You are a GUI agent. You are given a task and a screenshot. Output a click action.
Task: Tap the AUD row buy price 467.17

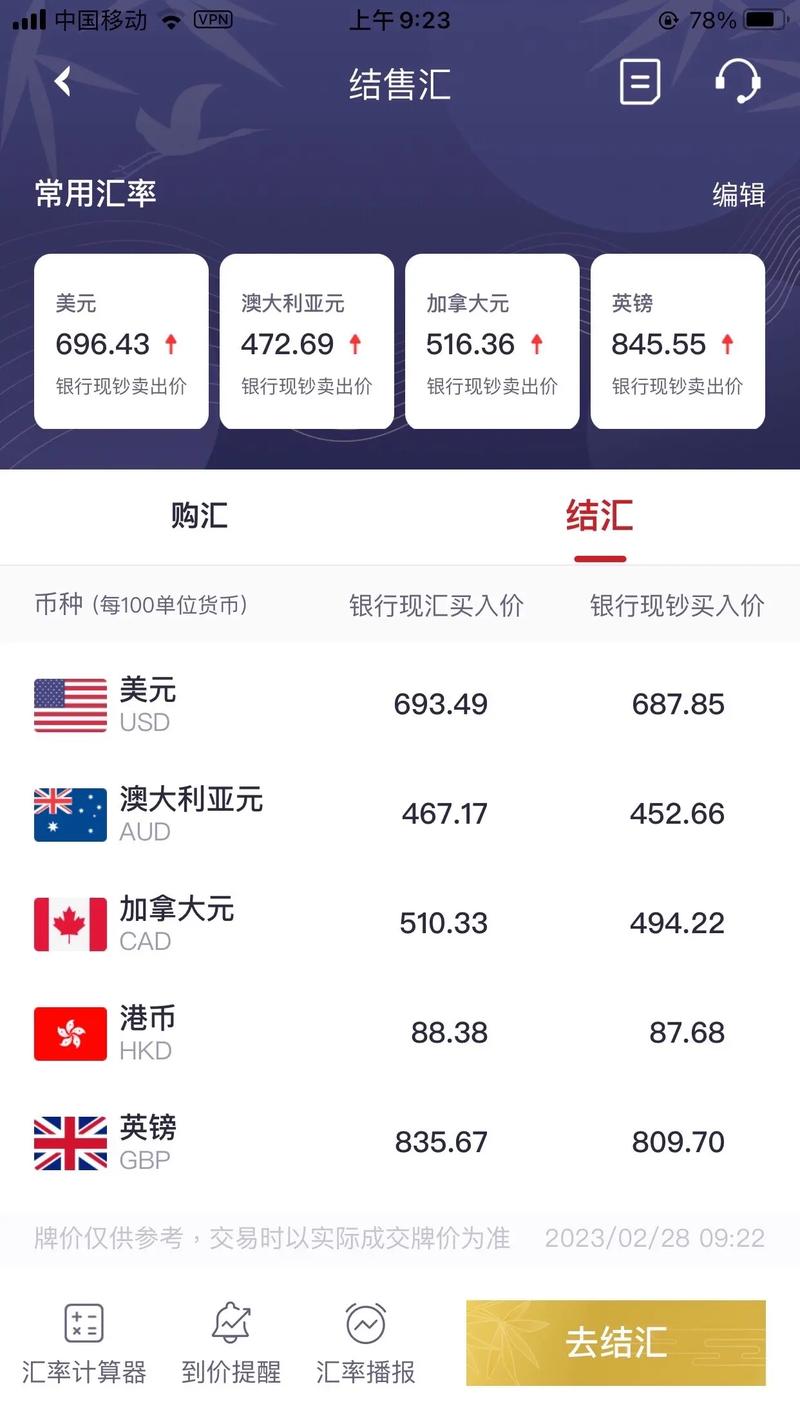tap(444, 813)
